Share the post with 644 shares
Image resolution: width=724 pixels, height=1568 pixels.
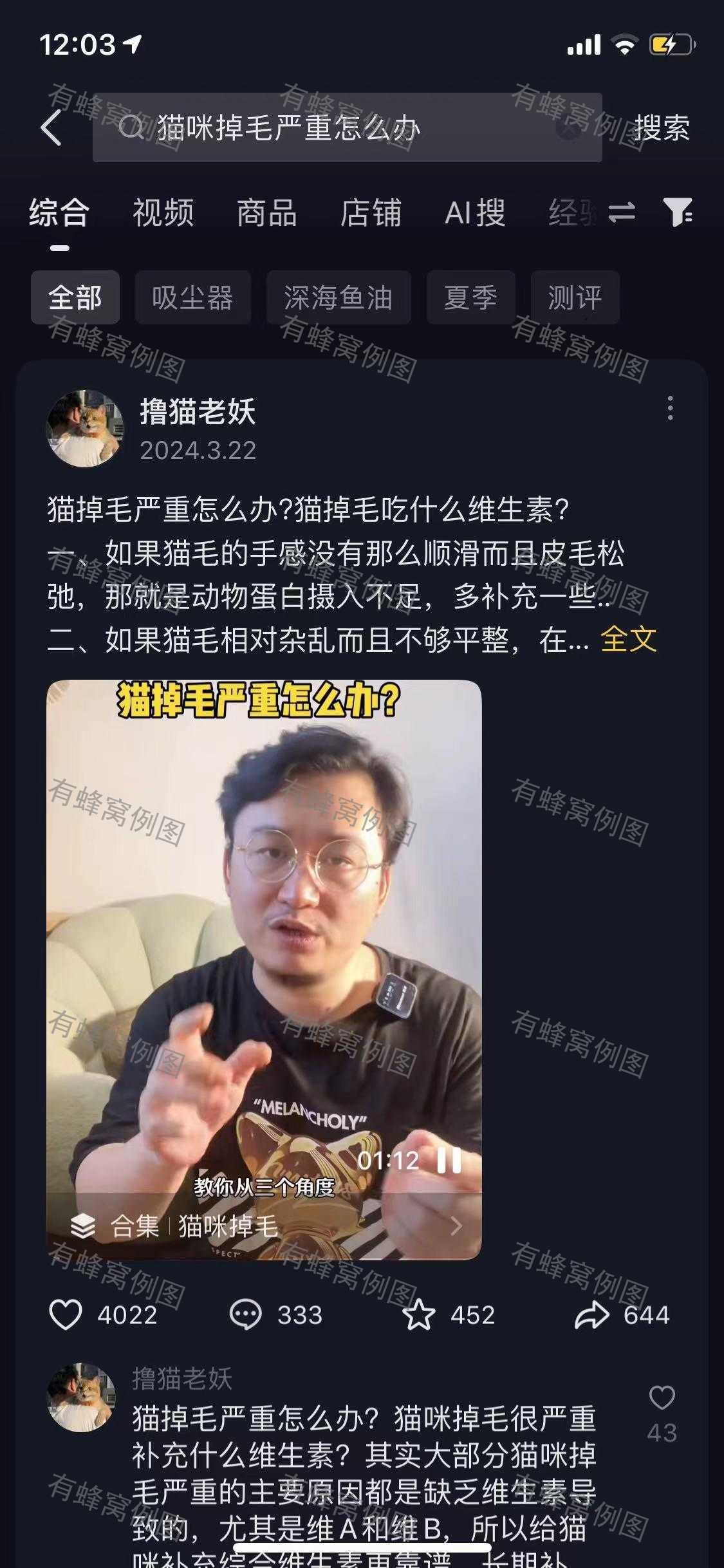point(591,1314)
